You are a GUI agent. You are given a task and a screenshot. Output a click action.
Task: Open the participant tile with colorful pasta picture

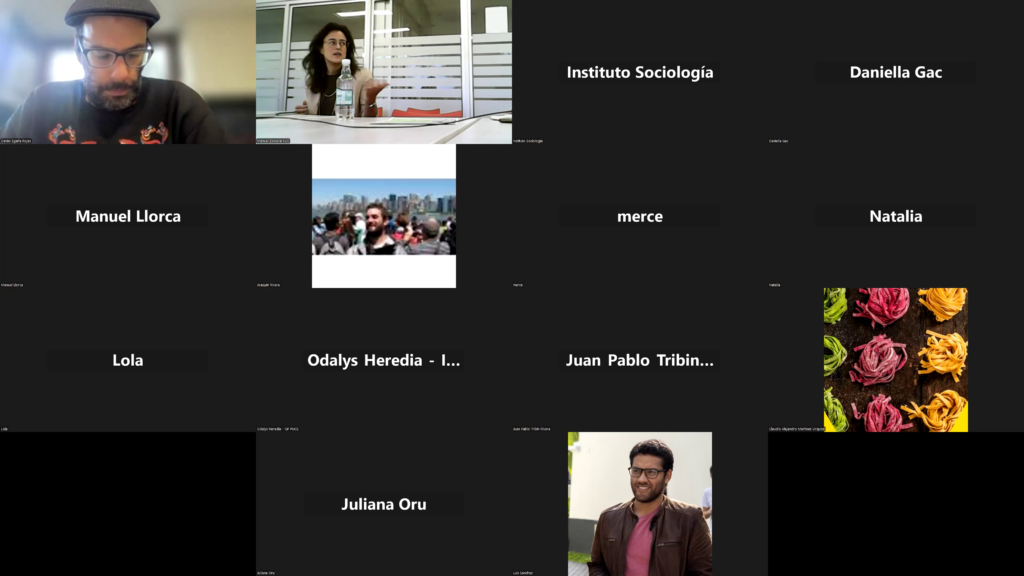click(x=896, y=360)
